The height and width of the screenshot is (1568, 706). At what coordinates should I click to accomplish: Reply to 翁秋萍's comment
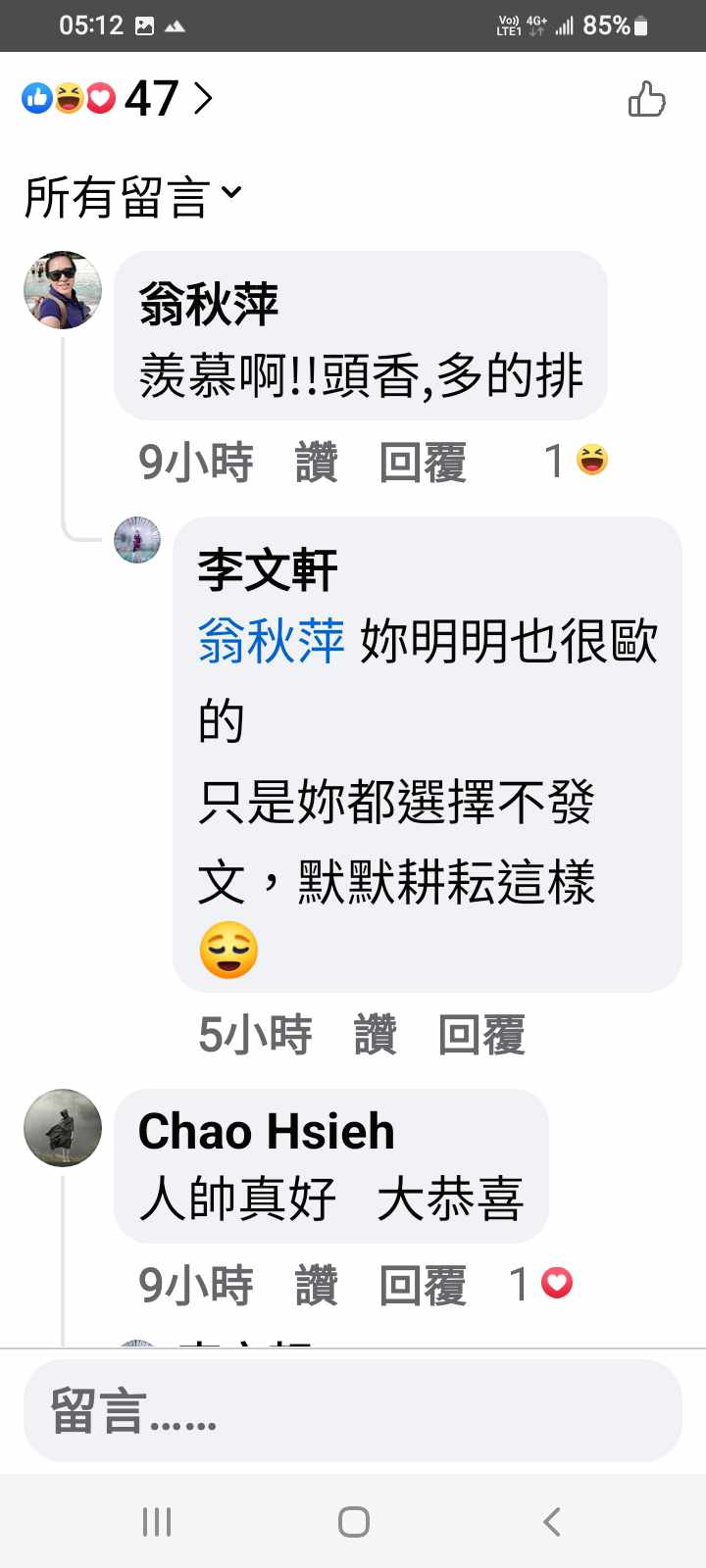pyautogui.click(x=423, y=462)
